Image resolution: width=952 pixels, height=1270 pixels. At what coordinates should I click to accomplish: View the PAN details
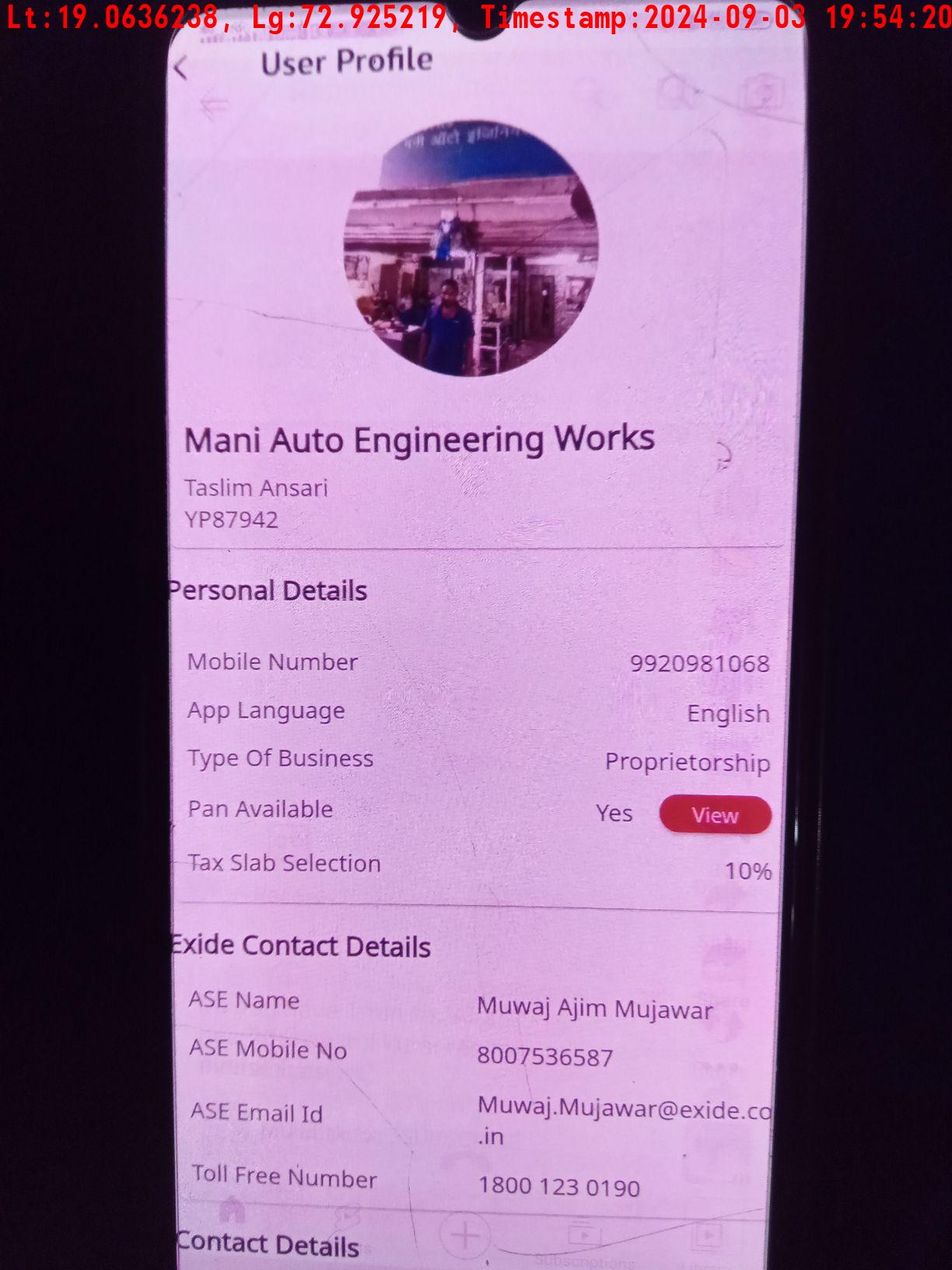point(715,815)
